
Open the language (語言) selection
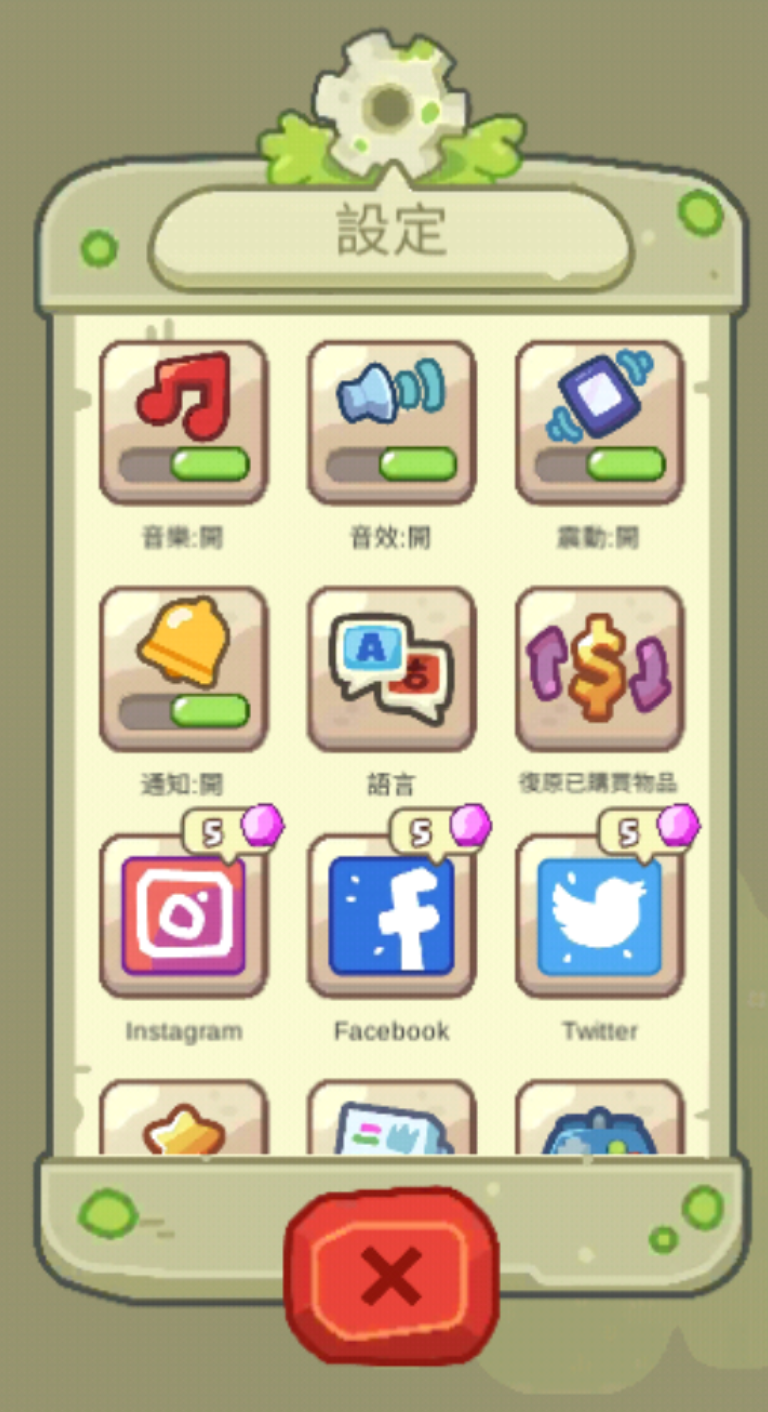[392, 670]
